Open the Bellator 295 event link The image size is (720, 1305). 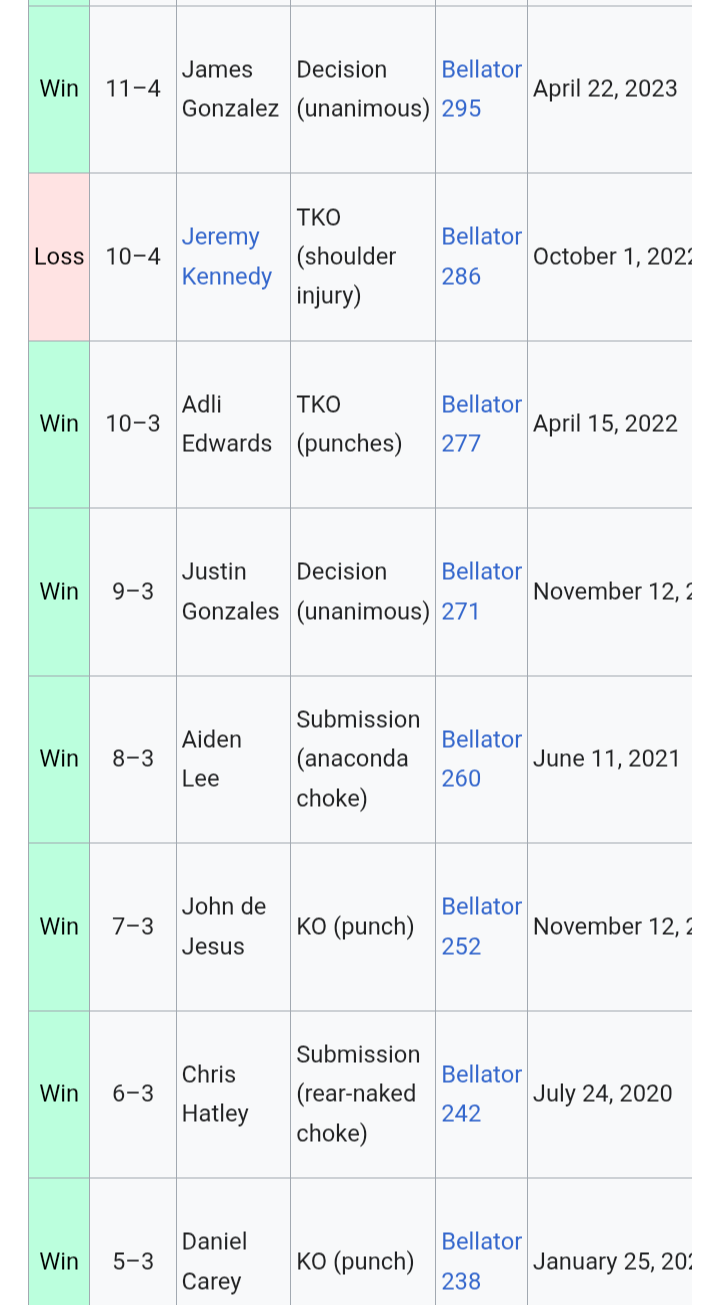tap(482, 89)
